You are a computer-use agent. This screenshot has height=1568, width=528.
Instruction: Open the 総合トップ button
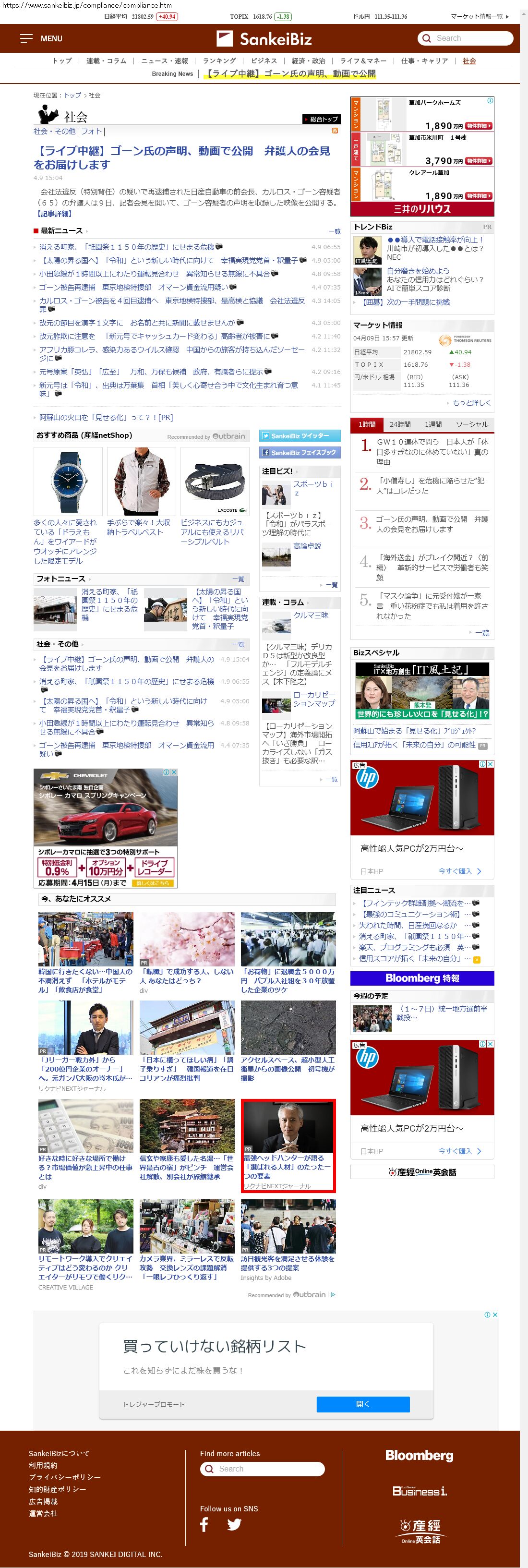tap(321, 119)
